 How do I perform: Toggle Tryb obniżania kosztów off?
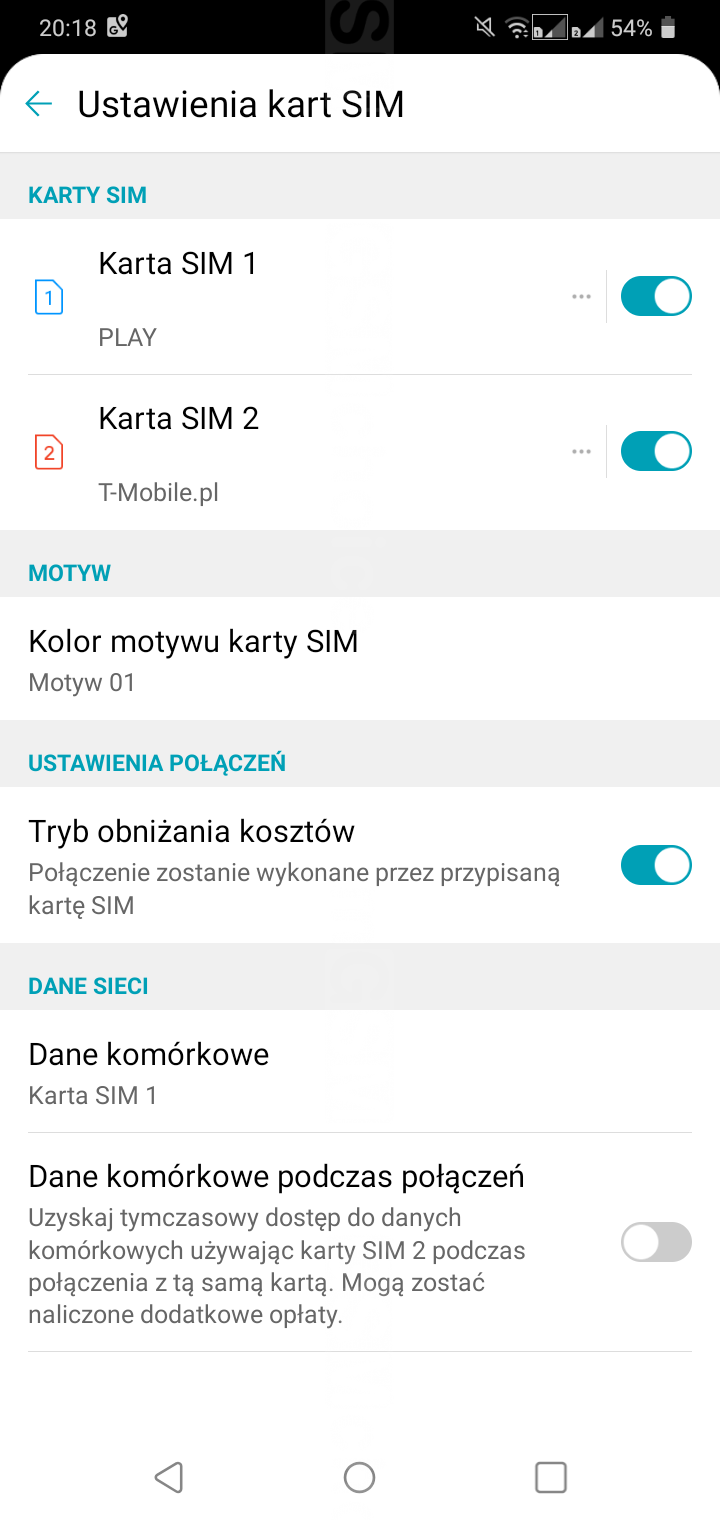tap(656, 866)
